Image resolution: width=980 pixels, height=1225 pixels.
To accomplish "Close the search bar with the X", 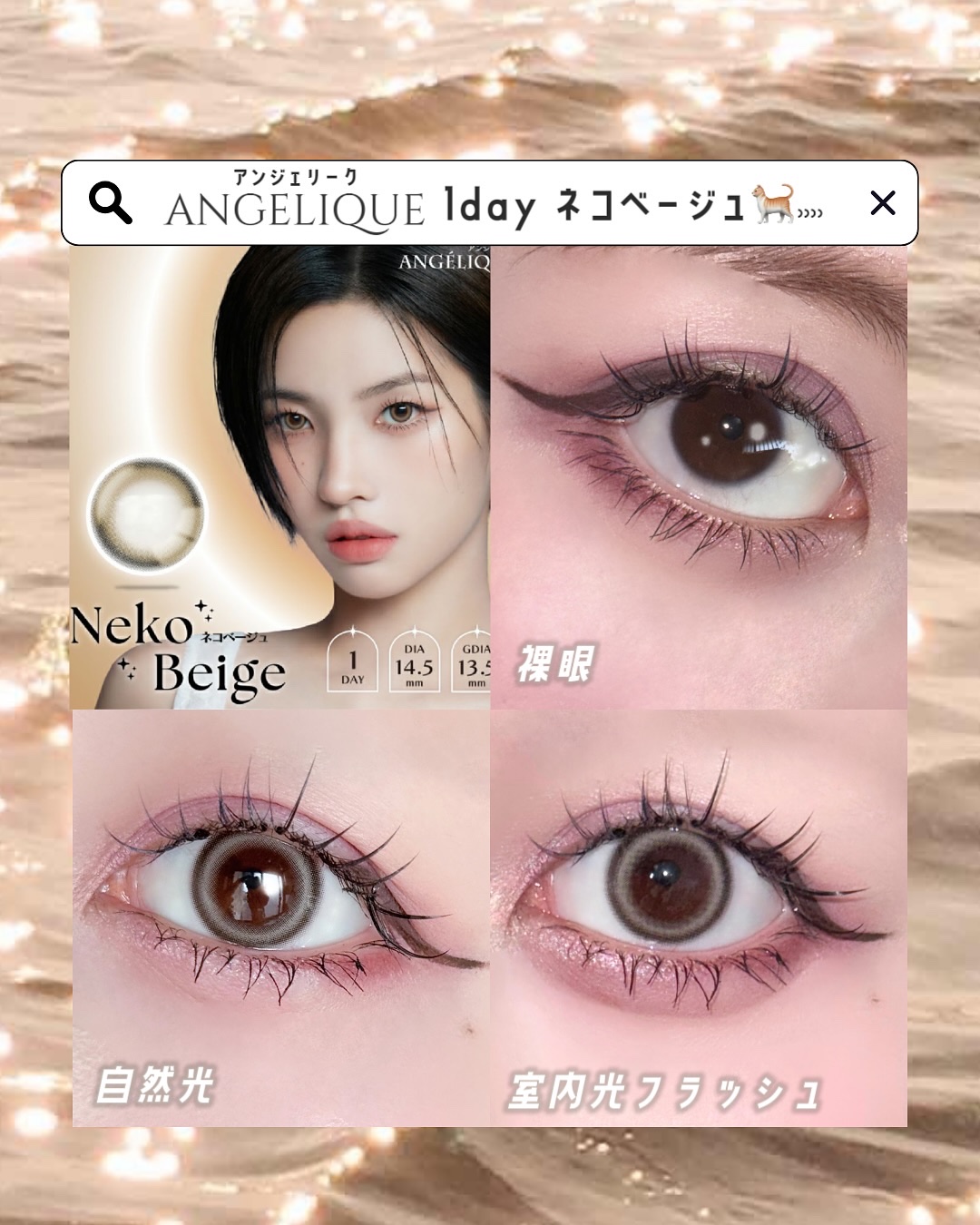I will click(x=881, y=204).
